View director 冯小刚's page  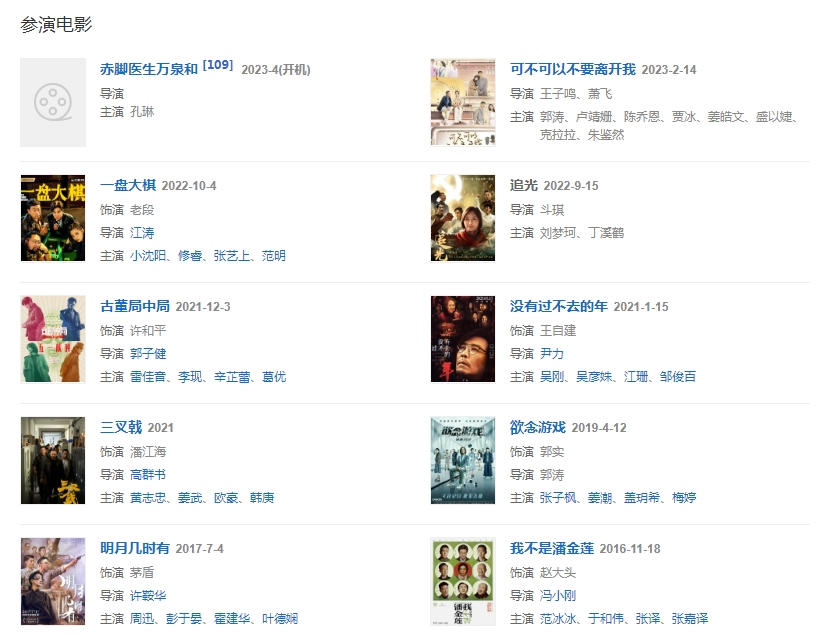(558, 596)
